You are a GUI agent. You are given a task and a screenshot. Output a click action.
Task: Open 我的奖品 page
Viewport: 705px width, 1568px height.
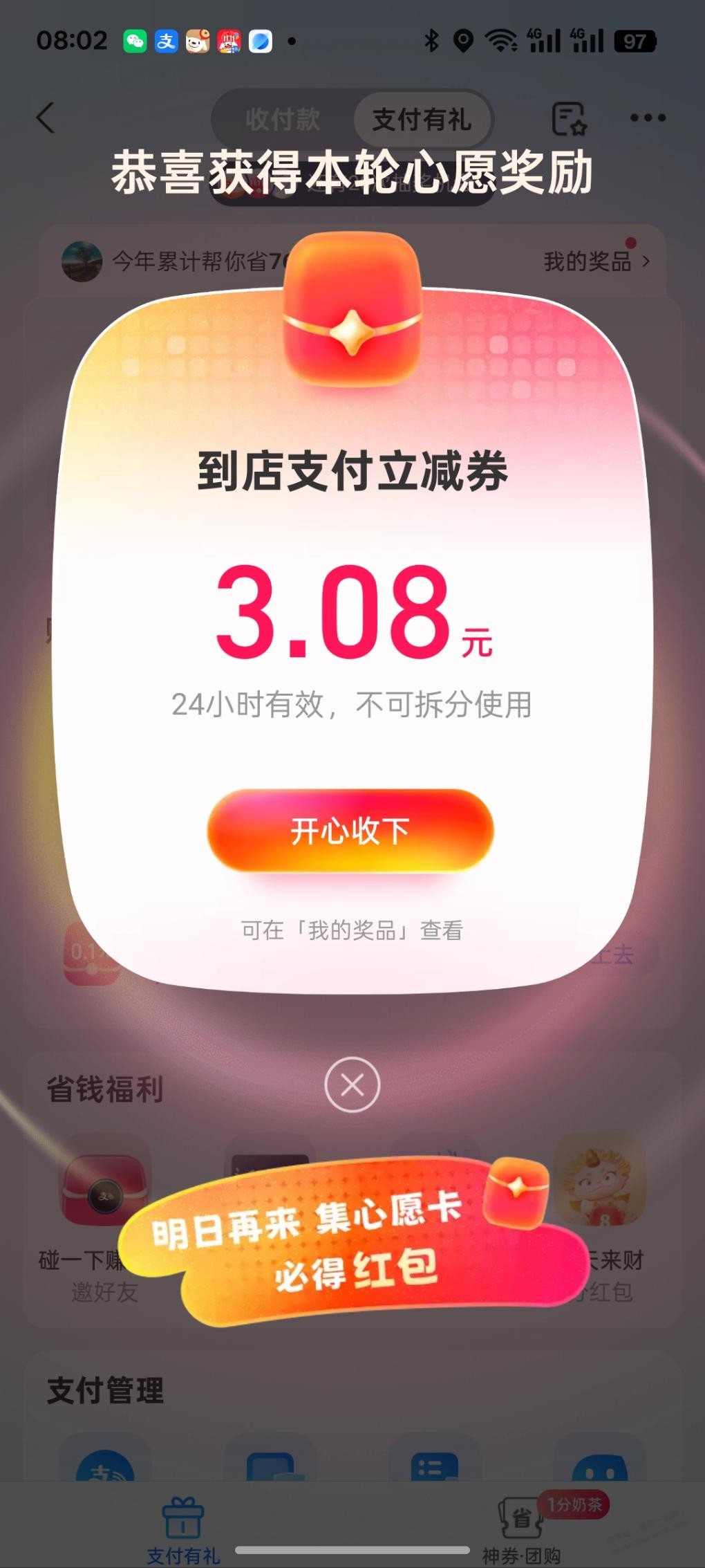(595, 261)
